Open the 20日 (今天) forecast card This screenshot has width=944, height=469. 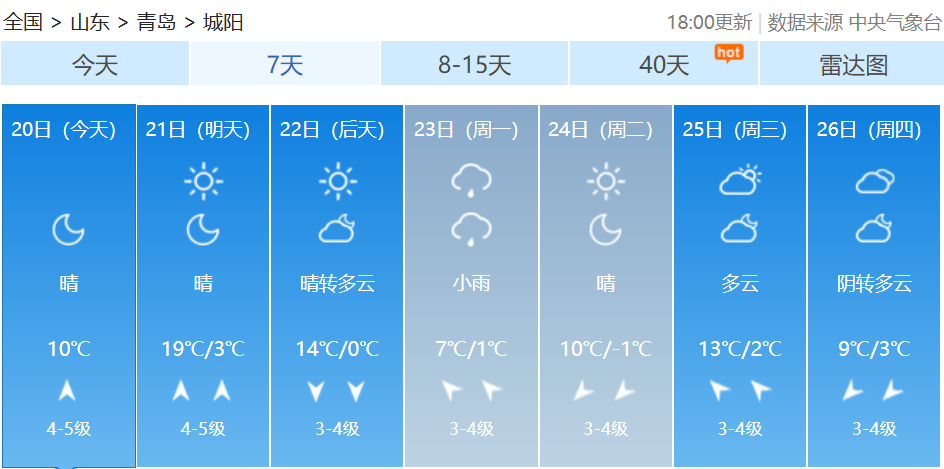[x=68, y=285]
